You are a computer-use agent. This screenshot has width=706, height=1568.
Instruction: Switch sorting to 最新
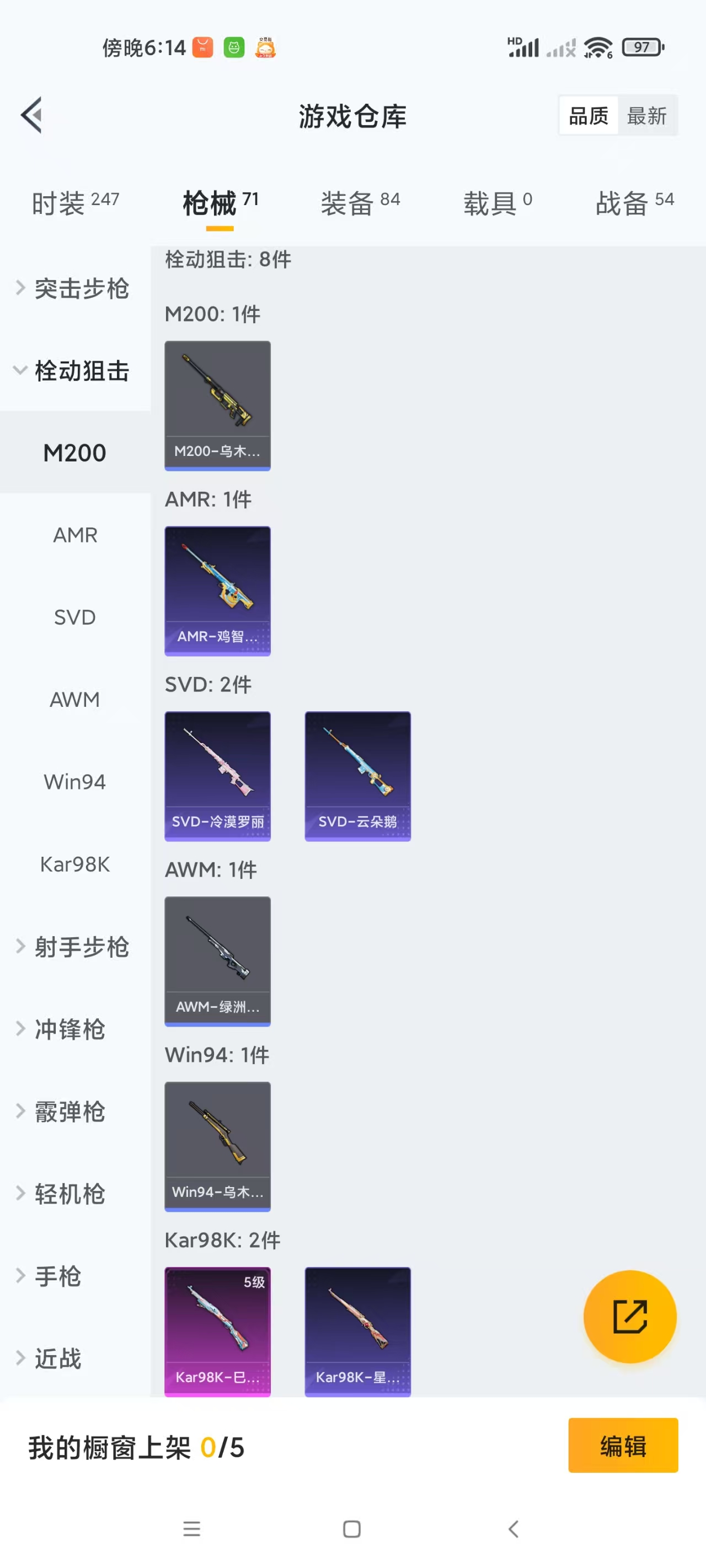click(649, 116)
